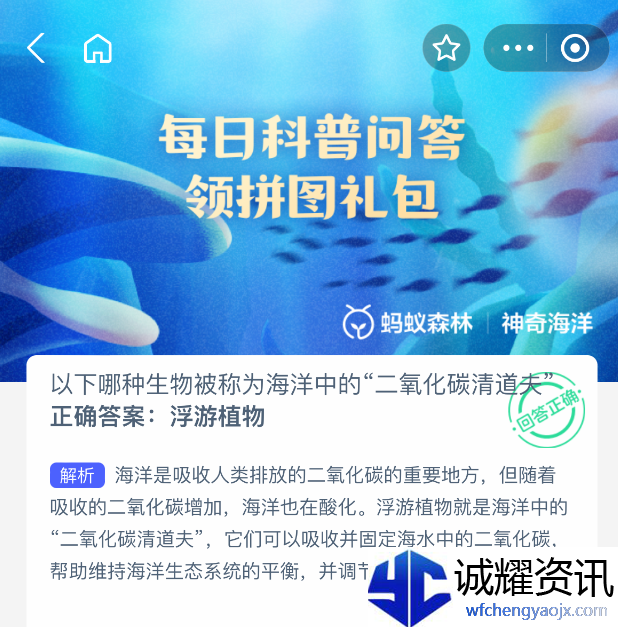Open the three-dot more options menu
Screen dimensions: 618x627
pyautogui.click(x=518, y=48)
